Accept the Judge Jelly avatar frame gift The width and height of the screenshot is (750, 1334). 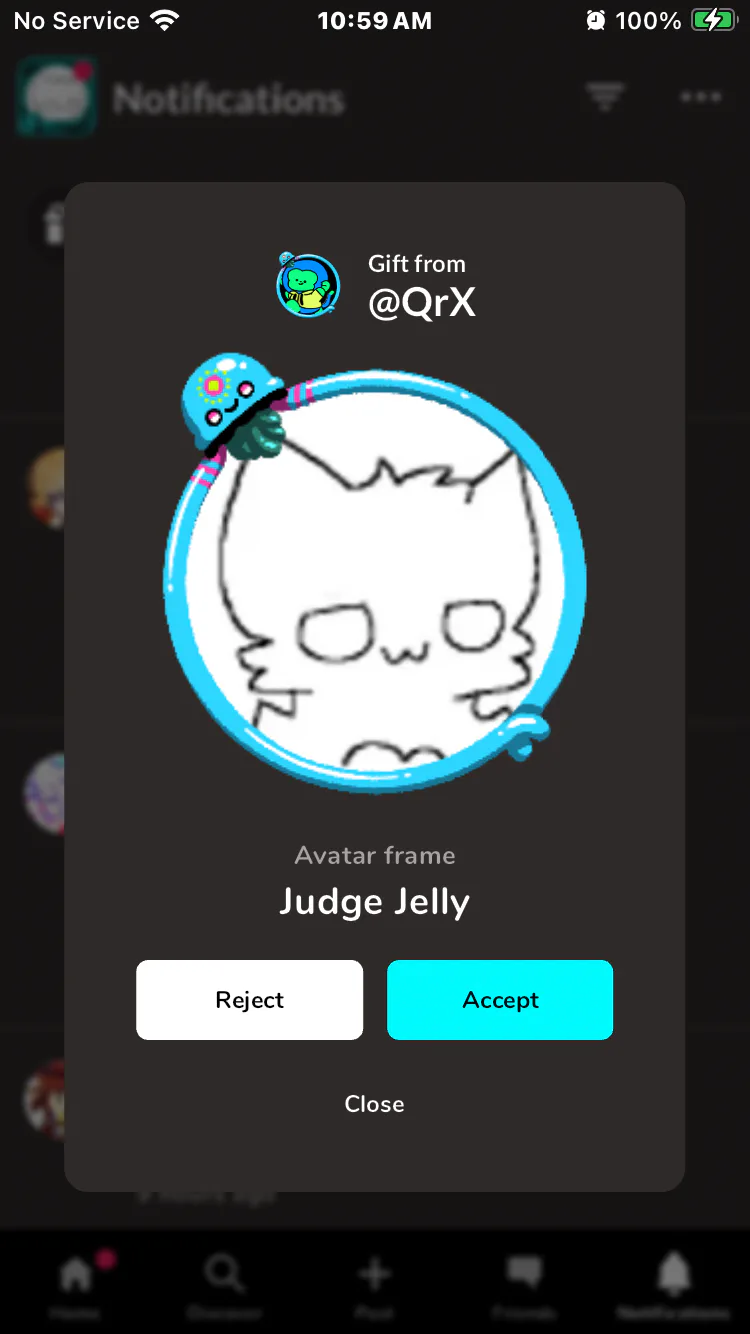500,1000
